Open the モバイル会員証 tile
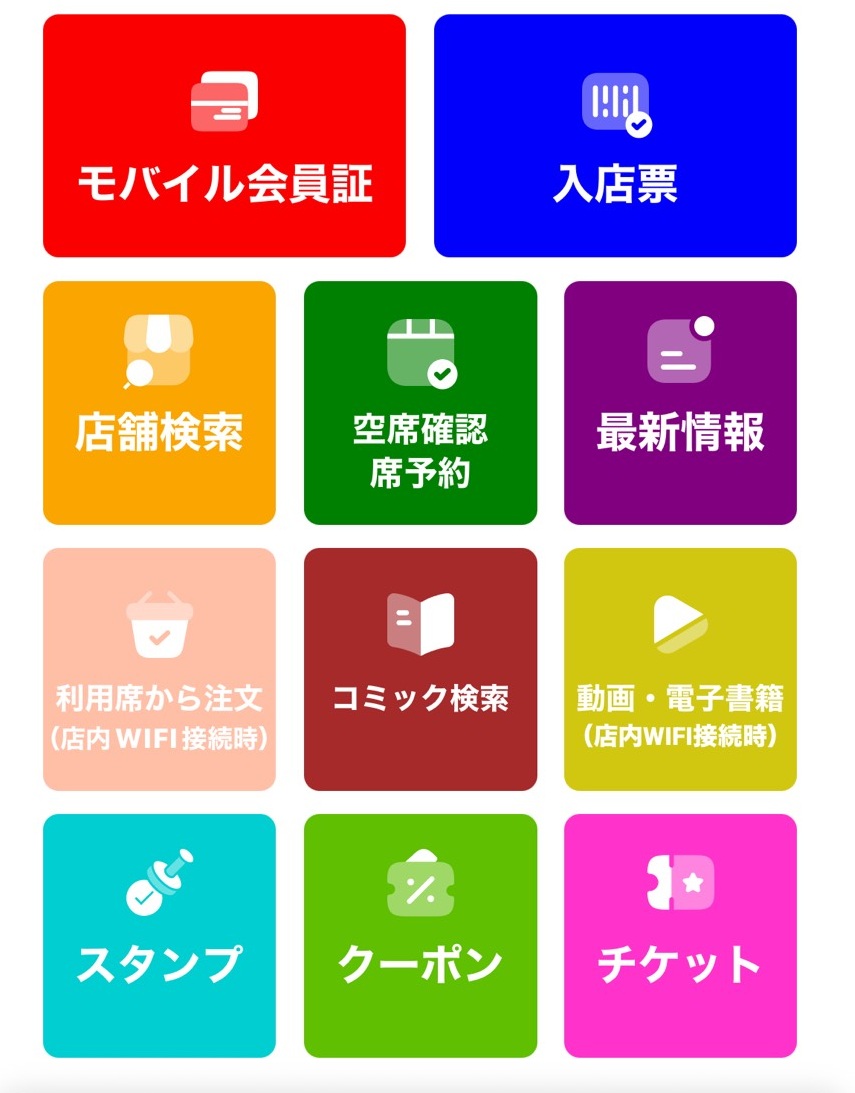 [x=224, y=136]
